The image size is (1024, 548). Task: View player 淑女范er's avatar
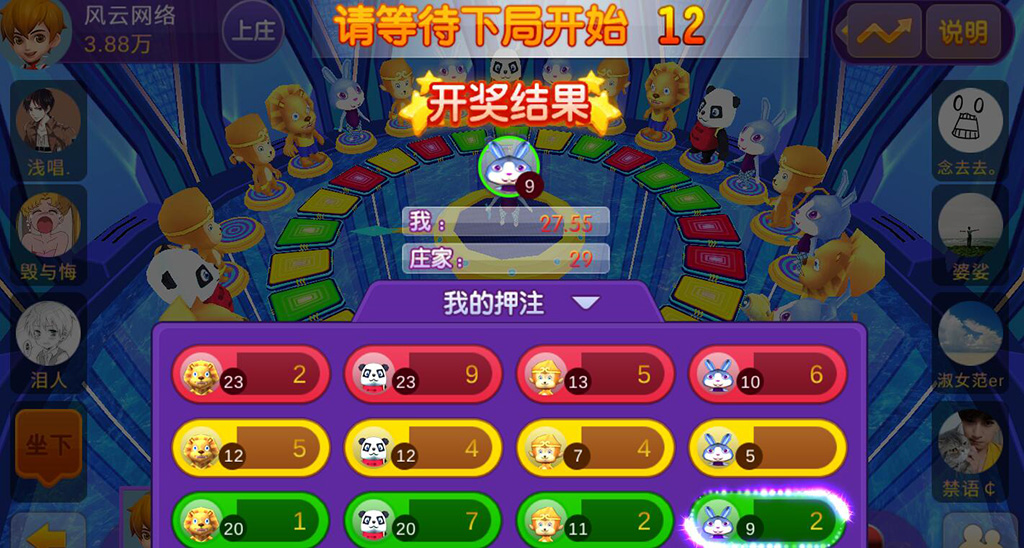coord(970,333)
